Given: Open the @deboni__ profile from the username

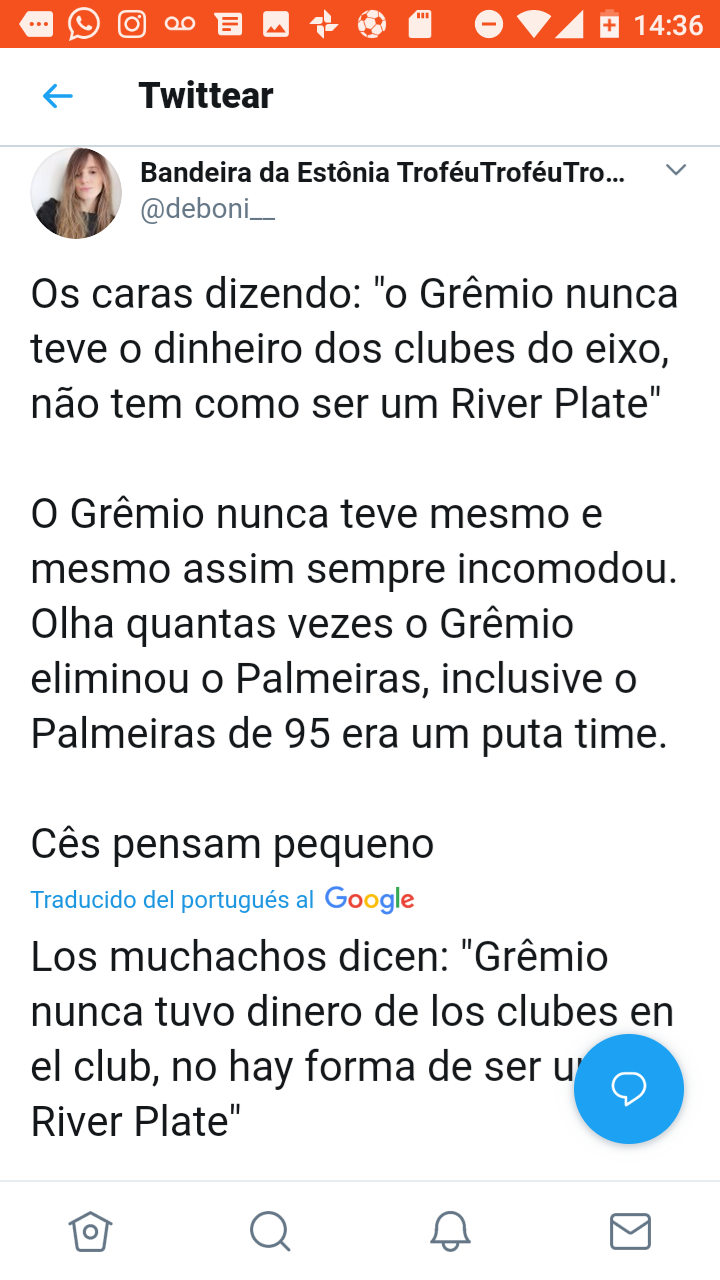Looking at the screenshot, I should [207, 209].
